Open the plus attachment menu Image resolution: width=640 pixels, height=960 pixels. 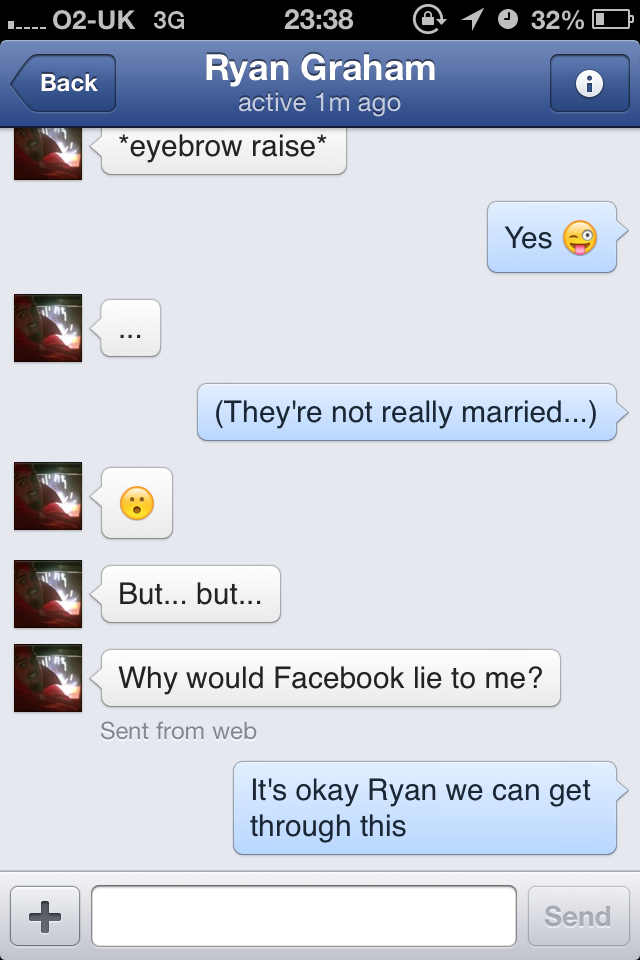(45, 915)
